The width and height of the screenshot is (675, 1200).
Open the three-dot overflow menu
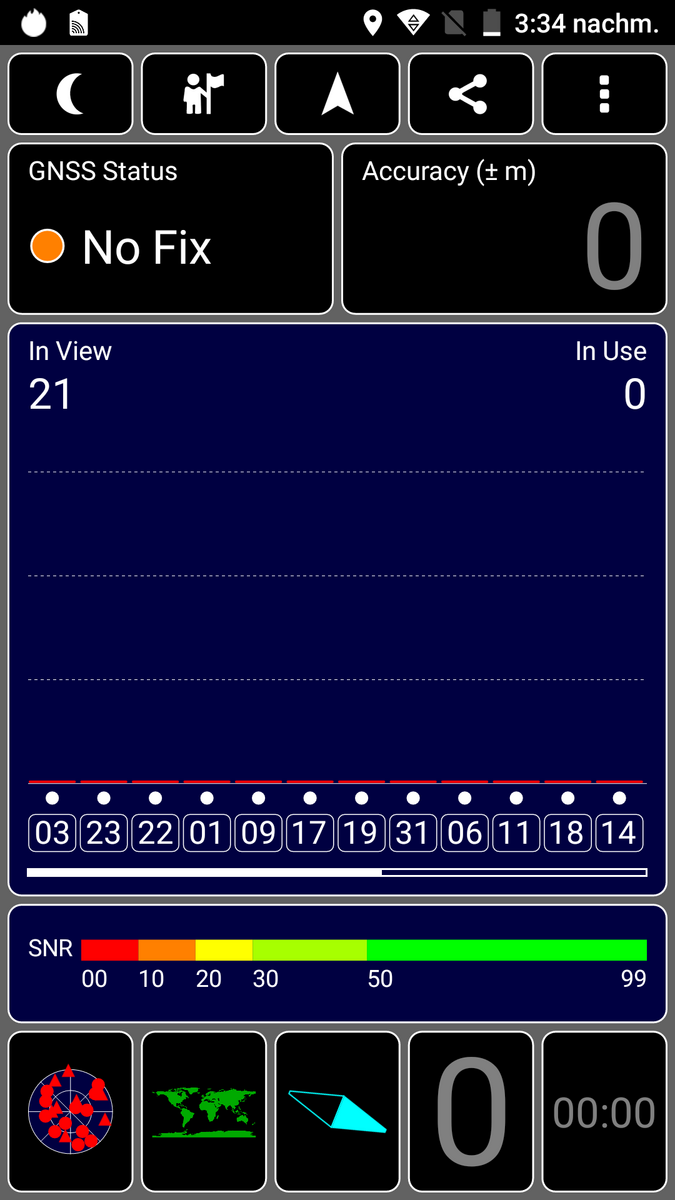[604, 94]
